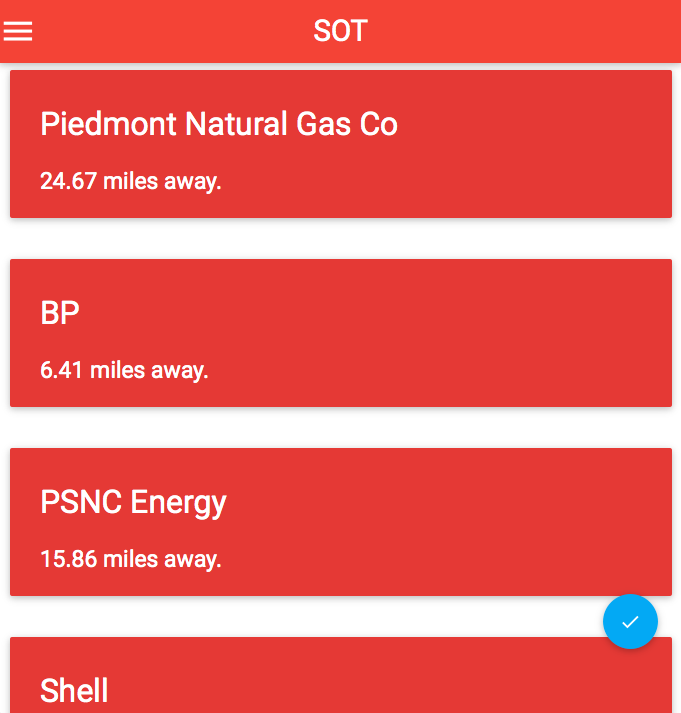The width and height of the screenshot is (681, 713).
Task: Open the hamburger navigation menu
Action: coord(18,31)
